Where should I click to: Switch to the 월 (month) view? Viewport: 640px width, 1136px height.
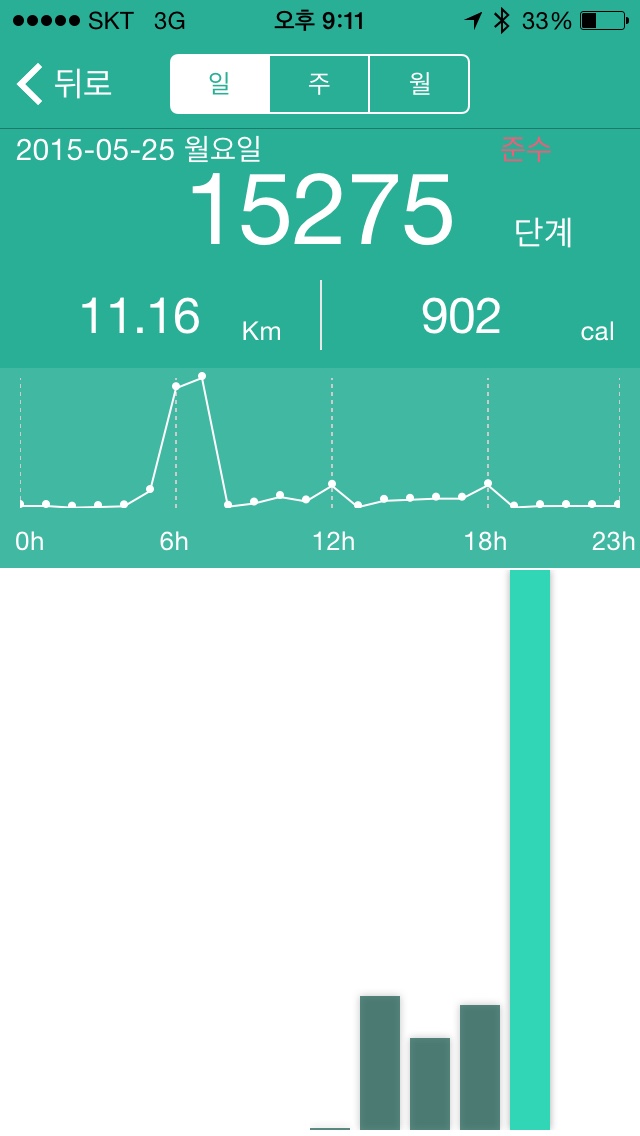coord(419,84)
